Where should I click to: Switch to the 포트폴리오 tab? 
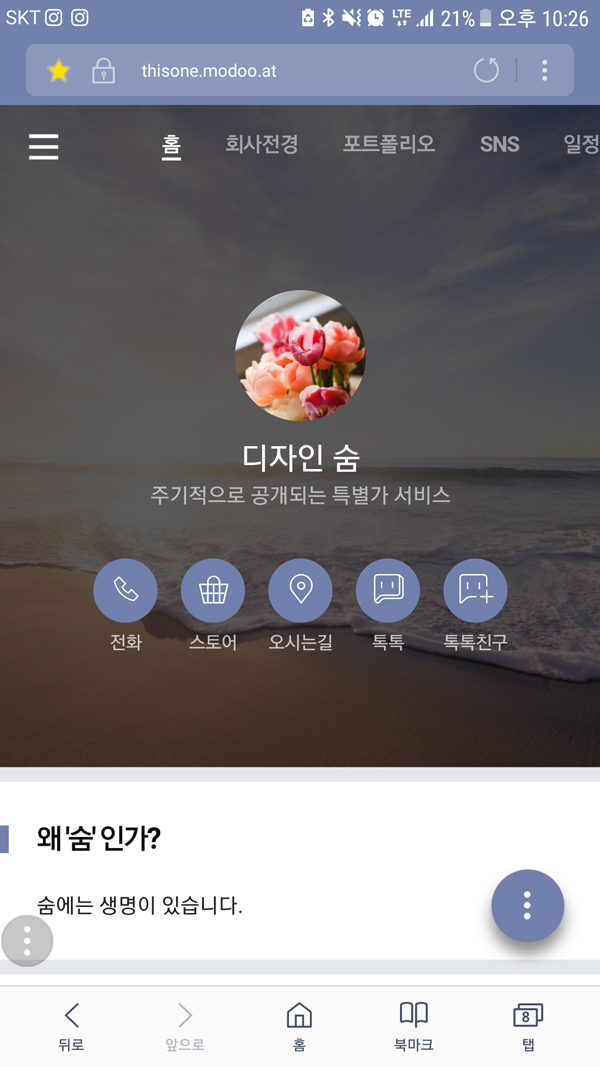389,144
